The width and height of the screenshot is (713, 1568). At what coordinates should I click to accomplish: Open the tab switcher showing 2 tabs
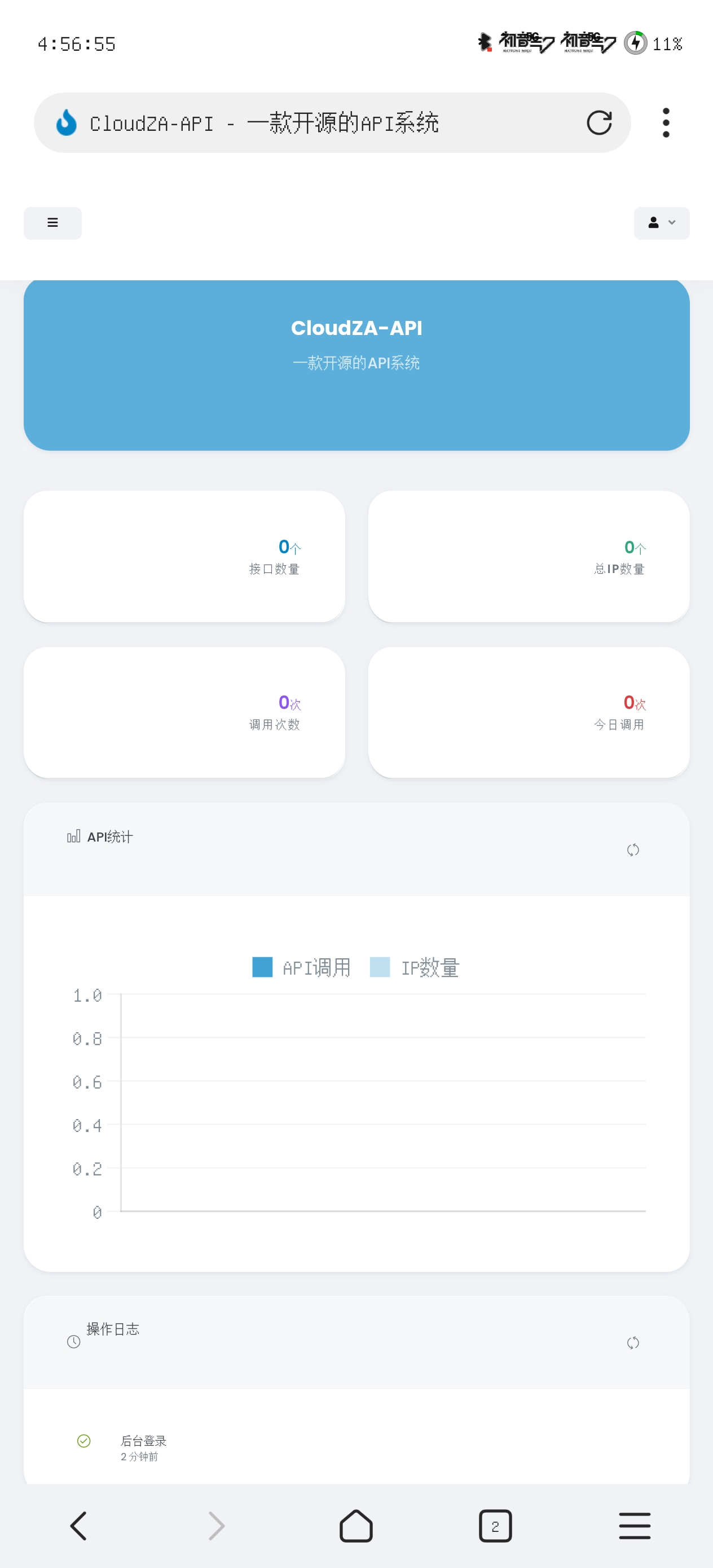[x=495, y=1525]
